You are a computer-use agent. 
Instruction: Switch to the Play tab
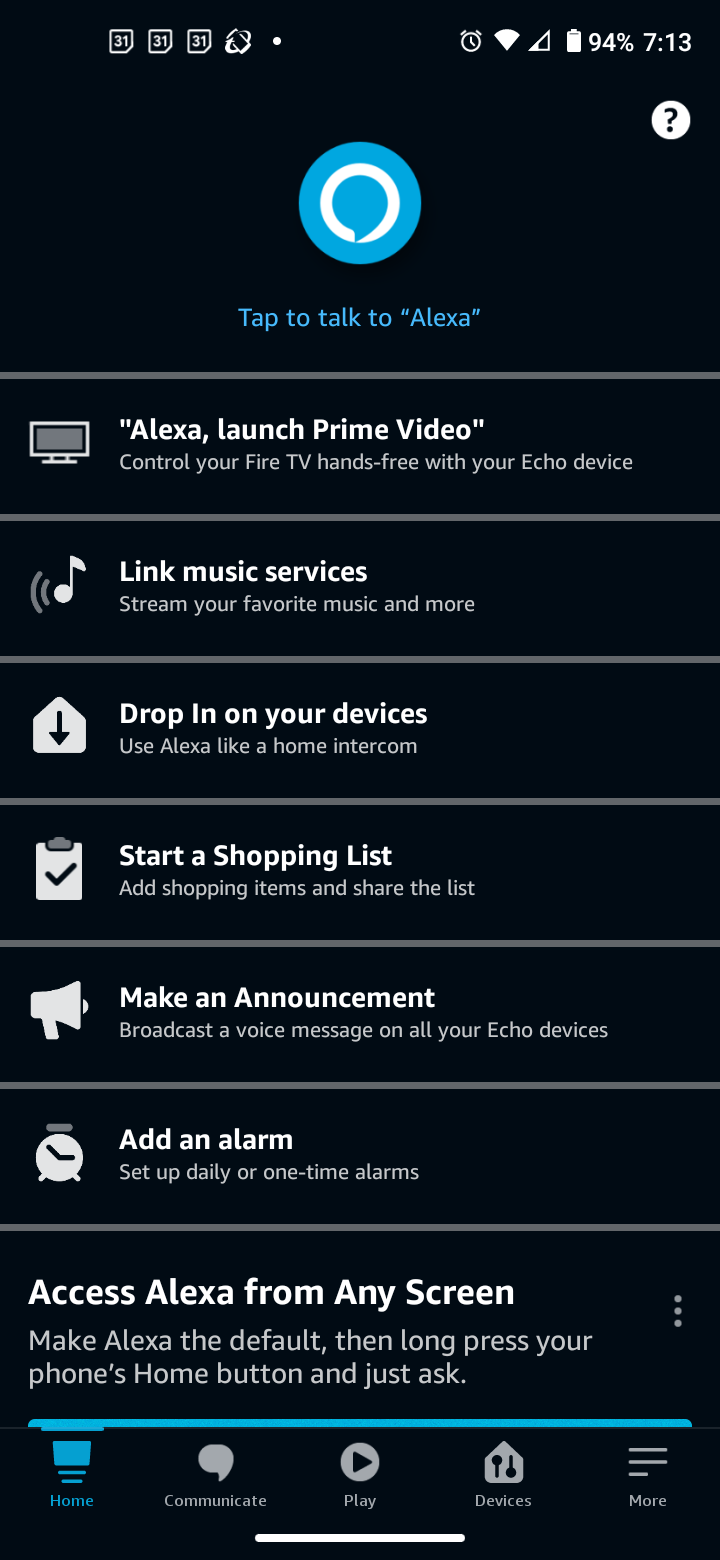[359, 1475]
